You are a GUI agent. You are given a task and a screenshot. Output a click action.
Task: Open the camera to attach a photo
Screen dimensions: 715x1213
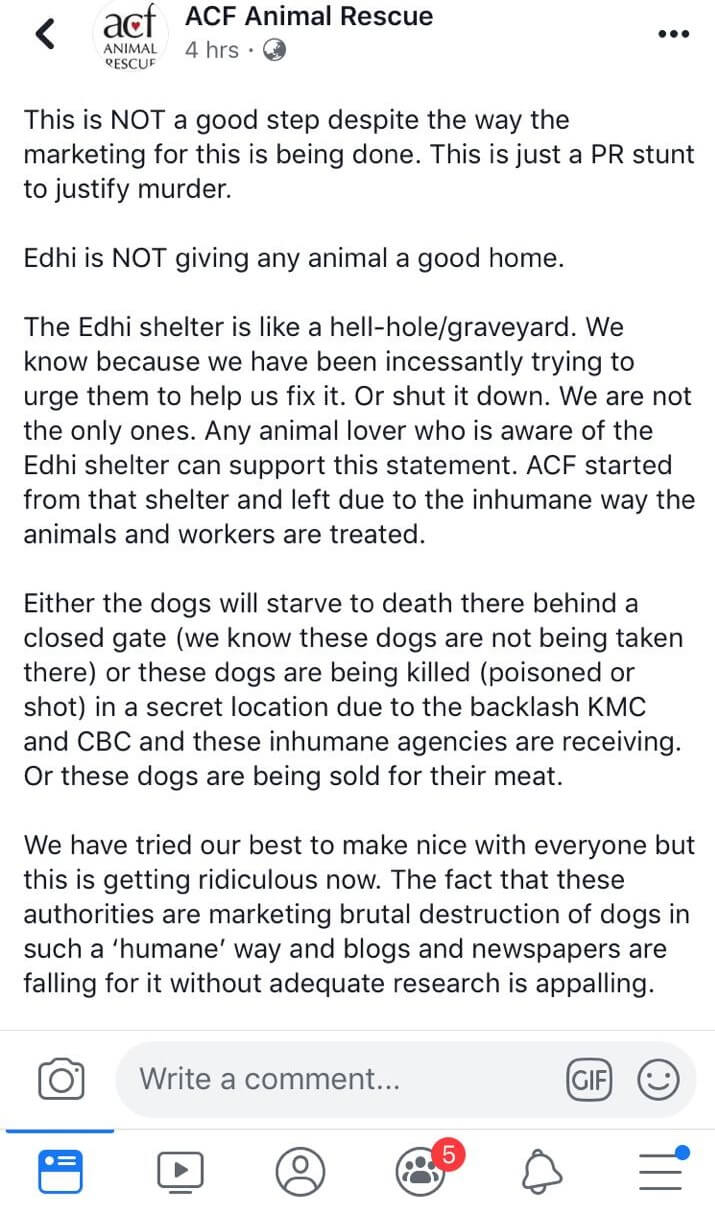pos(61,1079)
